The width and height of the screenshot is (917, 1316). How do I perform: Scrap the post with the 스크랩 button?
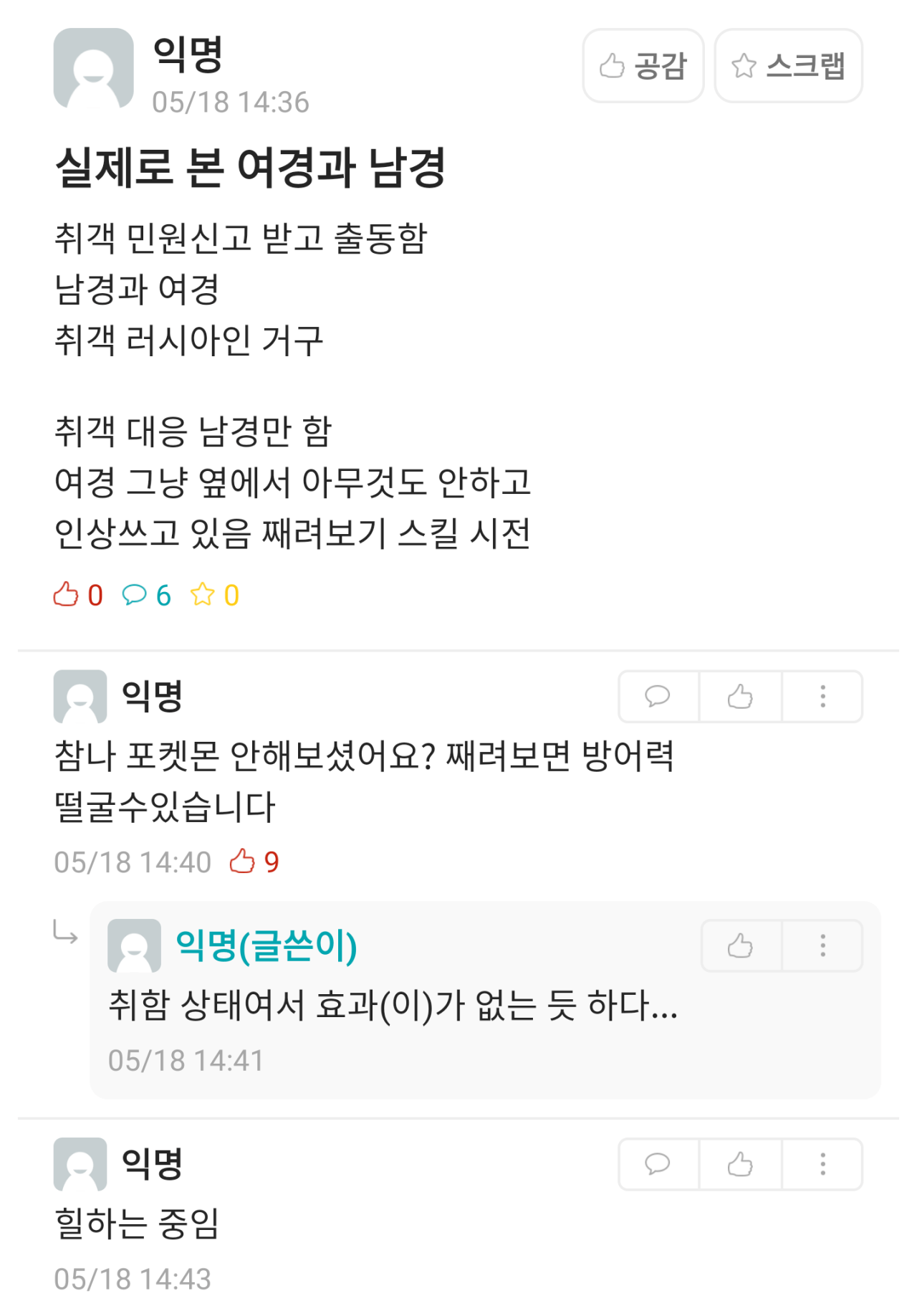pos(788,66)
